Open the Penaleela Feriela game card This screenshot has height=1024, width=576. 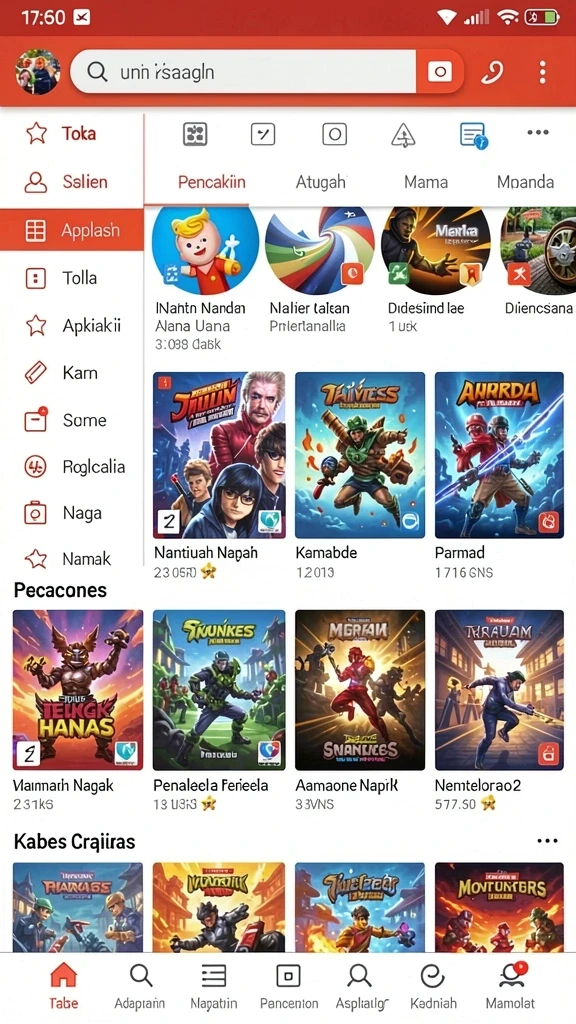219,711
